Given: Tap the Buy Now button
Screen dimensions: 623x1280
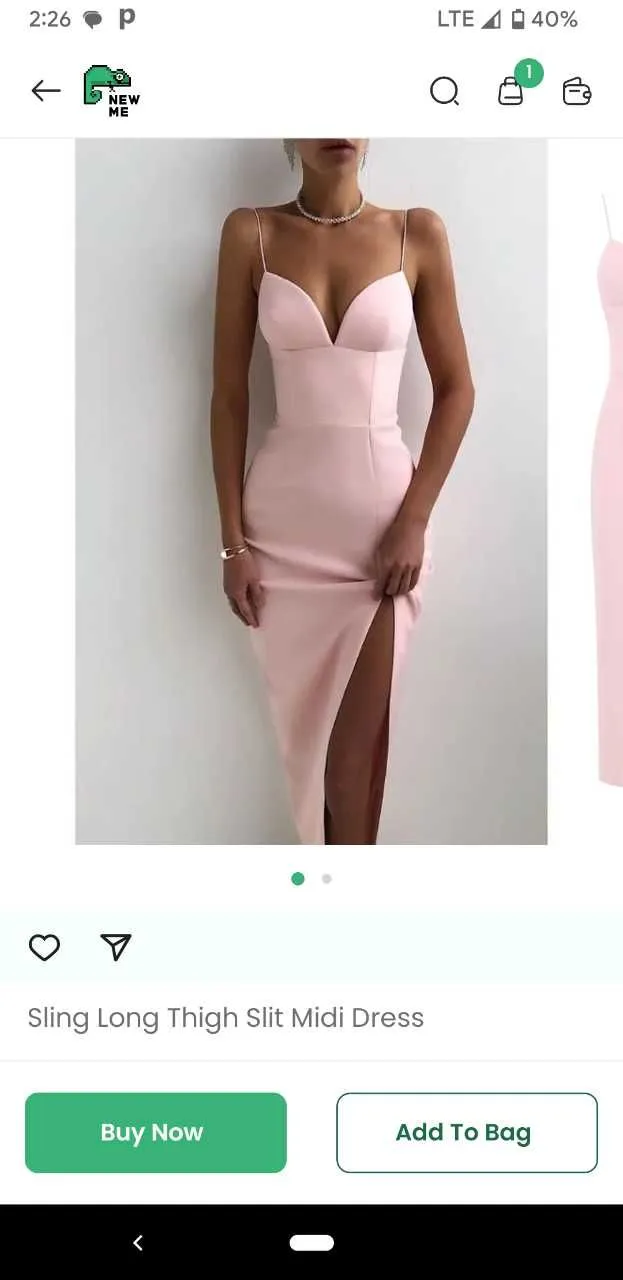Looking at the screenshot, I should [156, 1132].
